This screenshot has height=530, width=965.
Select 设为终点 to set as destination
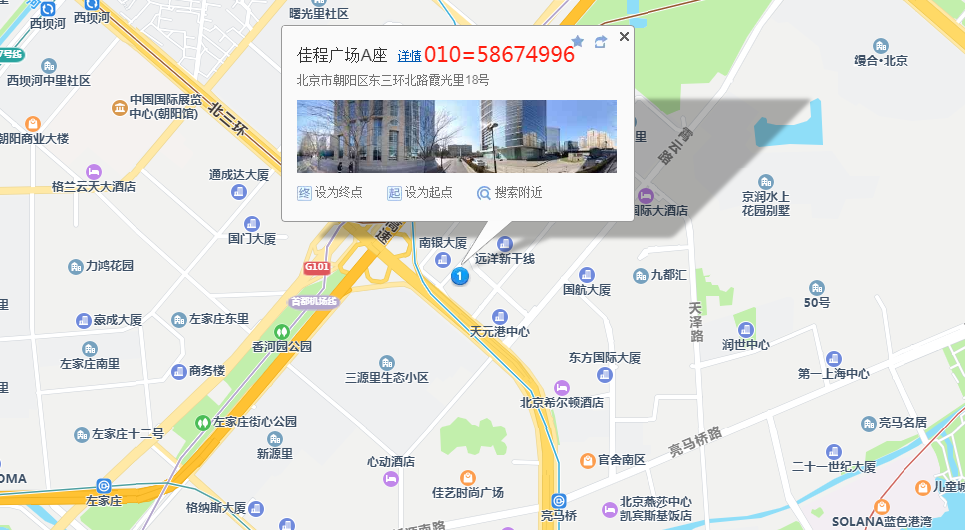pyautogui.click(x=330, y=193)
